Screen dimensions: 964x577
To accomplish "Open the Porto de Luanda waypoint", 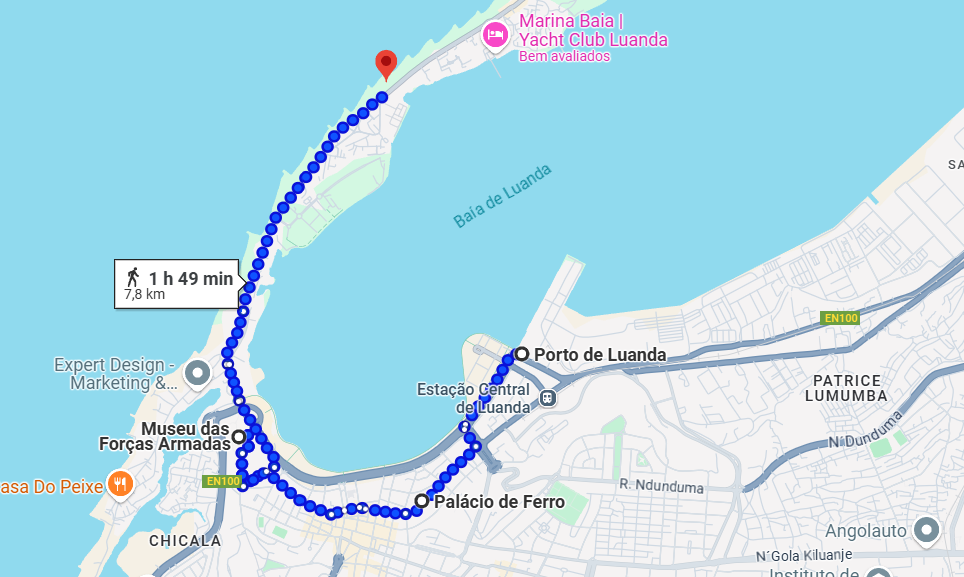I will coord(522,354).
